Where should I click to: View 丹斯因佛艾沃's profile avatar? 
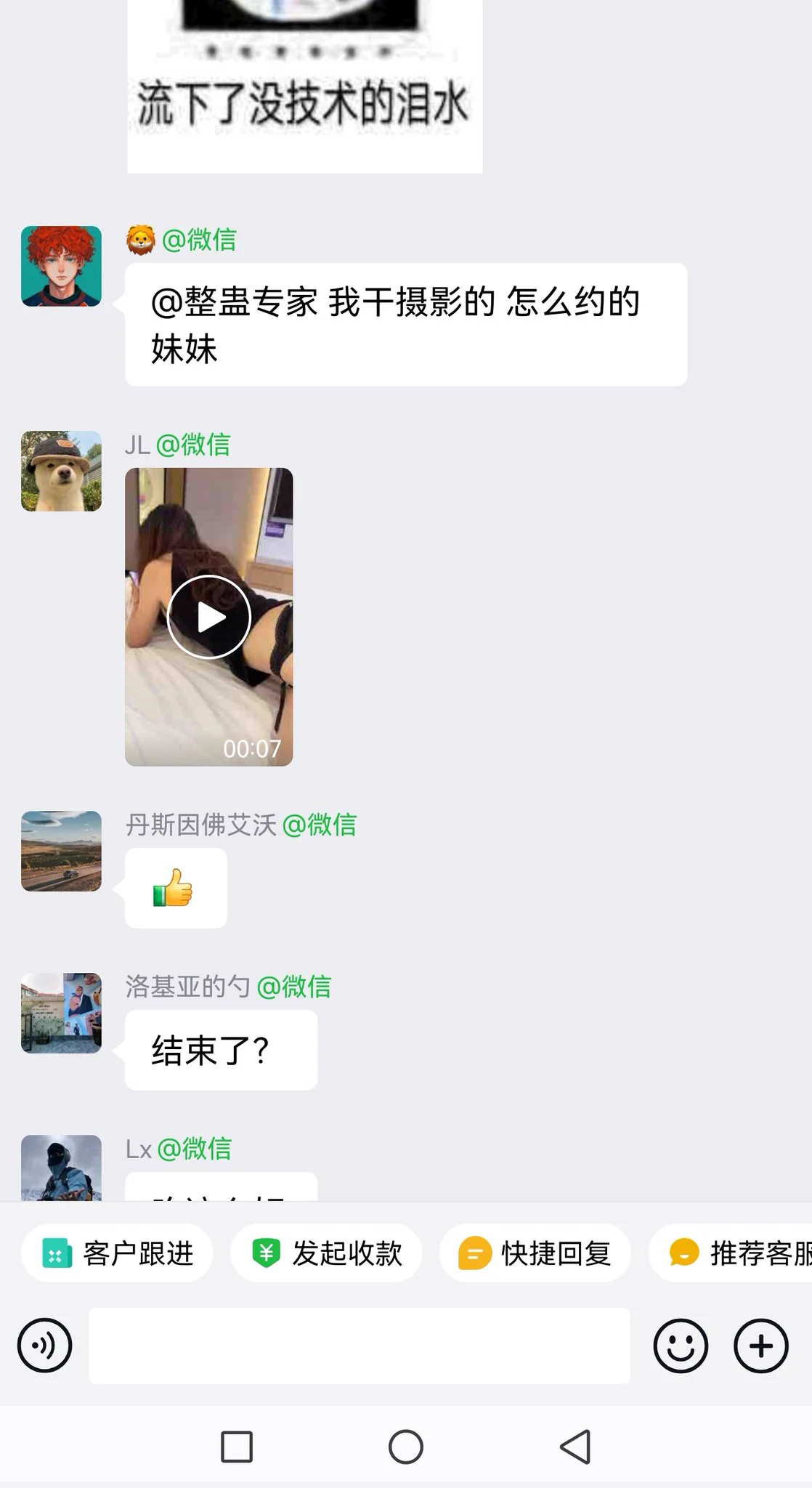pyautogui.click(x=61, y=852)
